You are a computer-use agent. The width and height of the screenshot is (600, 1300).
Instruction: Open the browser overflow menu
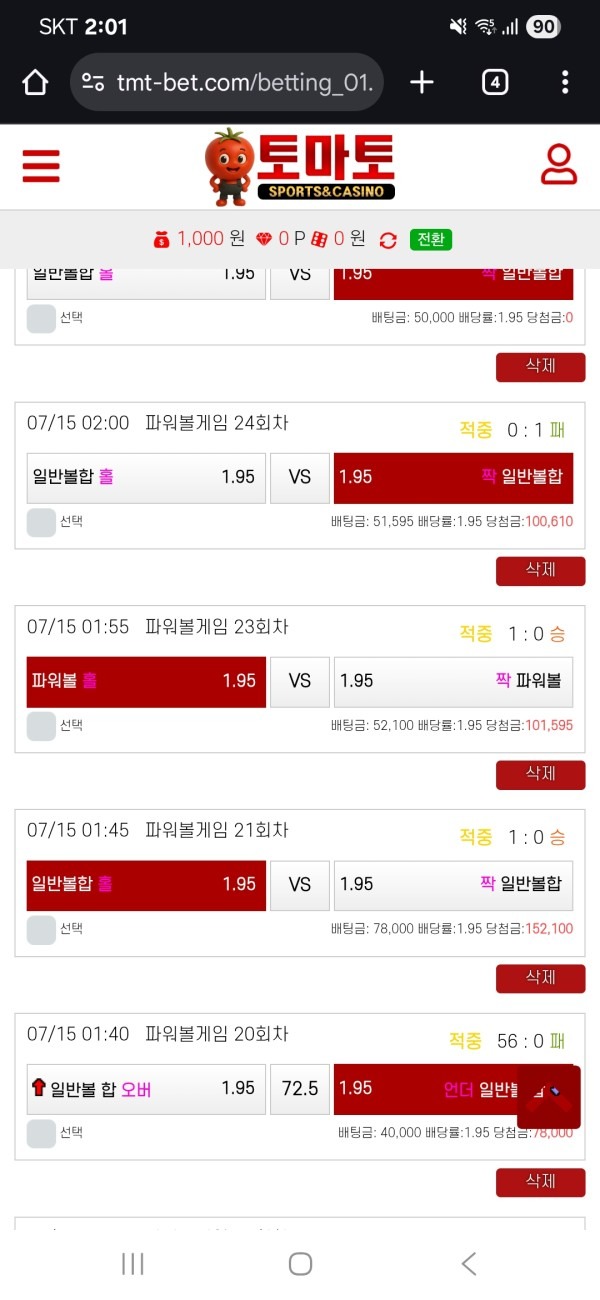pos(565,82)
